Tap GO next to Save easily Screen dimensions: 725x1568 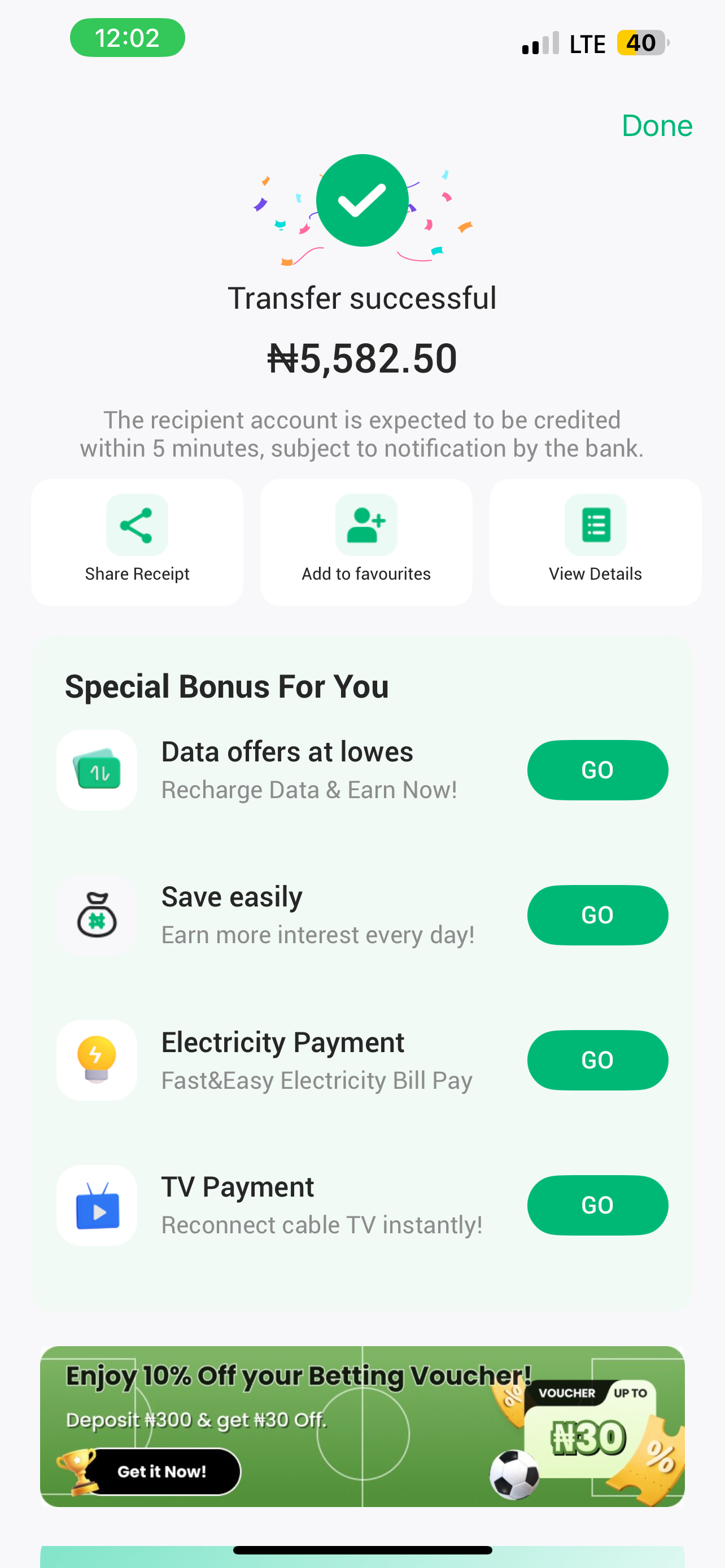[597, 915]
